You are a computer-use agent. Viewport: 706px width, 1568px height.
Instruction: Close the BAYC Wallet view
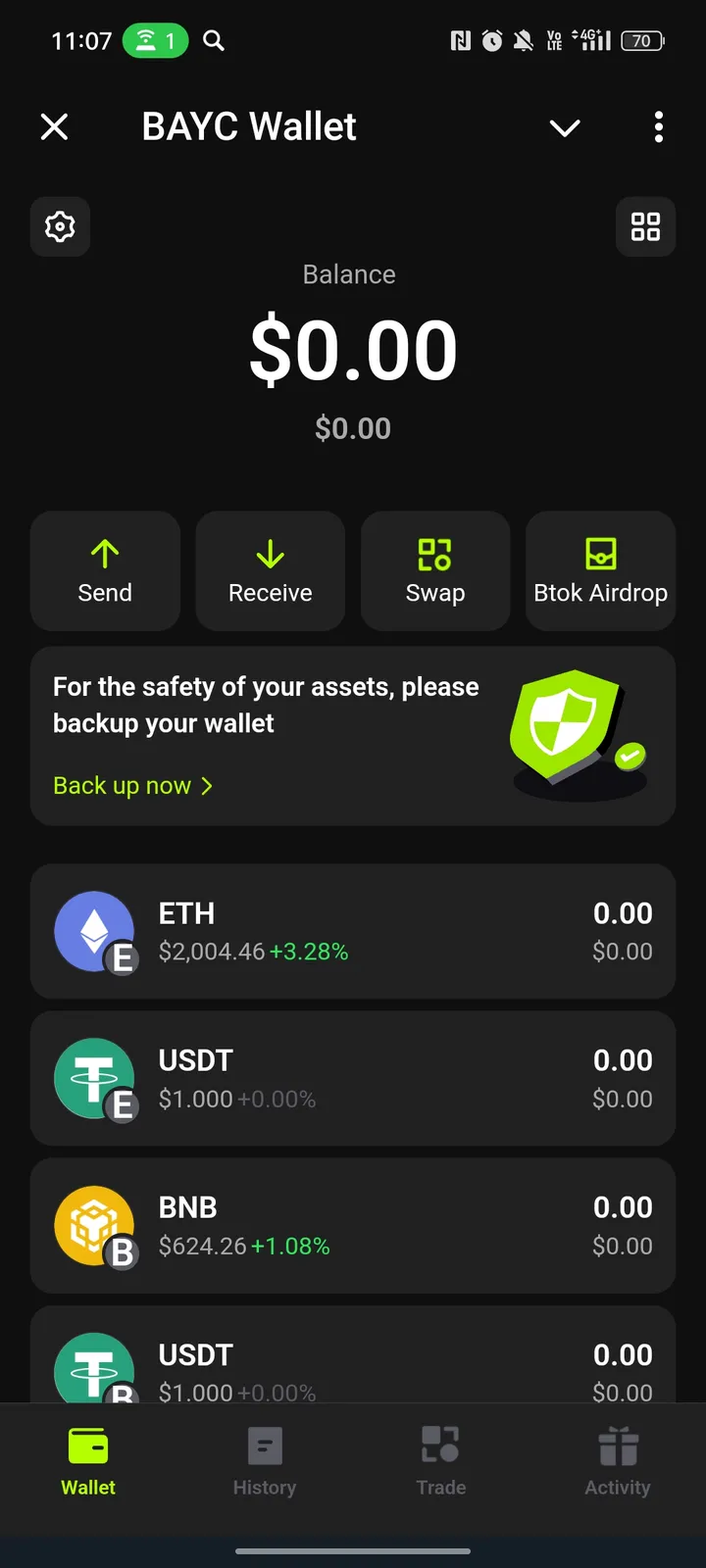[x=54, y=127]
